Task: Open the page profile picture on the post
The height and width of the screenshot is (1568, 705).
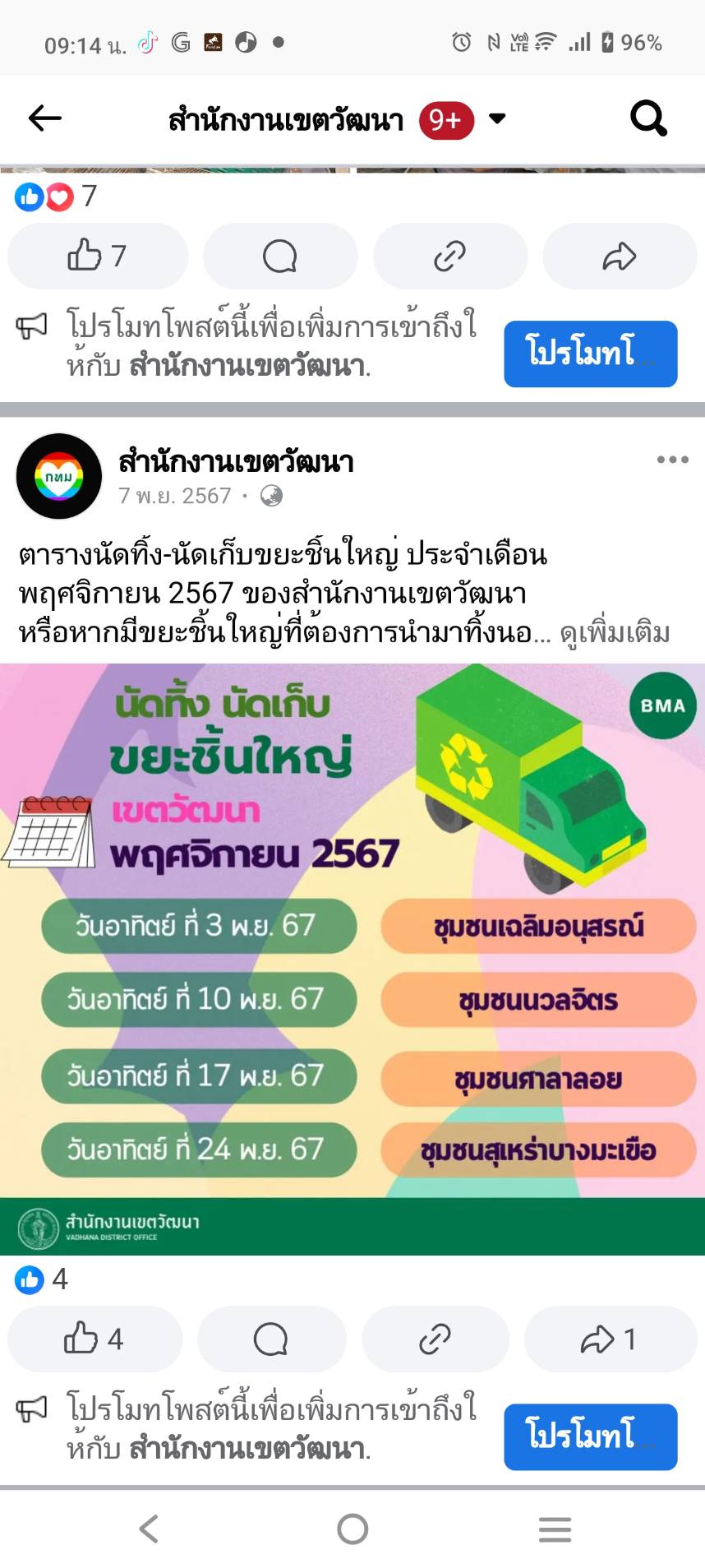Action: 58,476
